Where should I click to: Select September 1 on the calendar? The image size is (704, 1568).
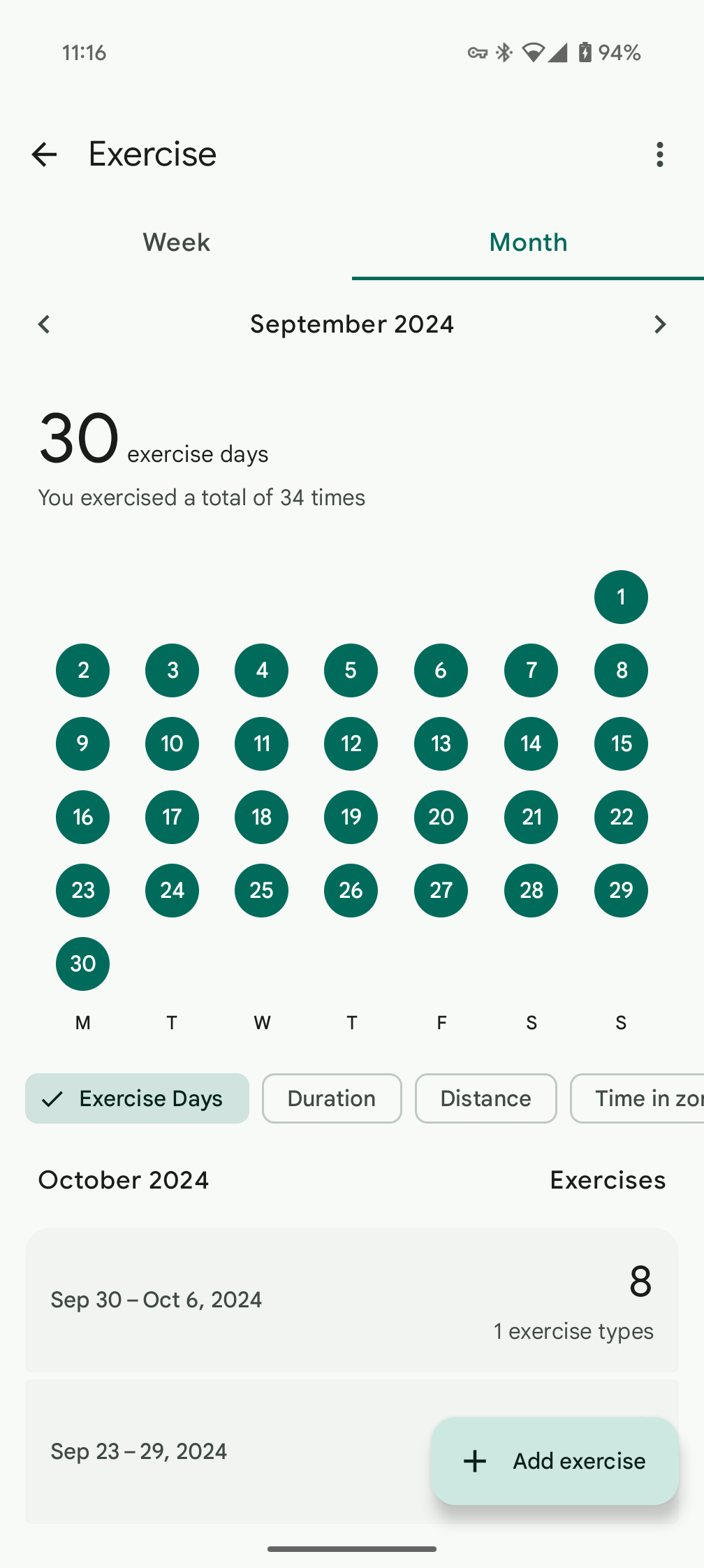(621, 597)
